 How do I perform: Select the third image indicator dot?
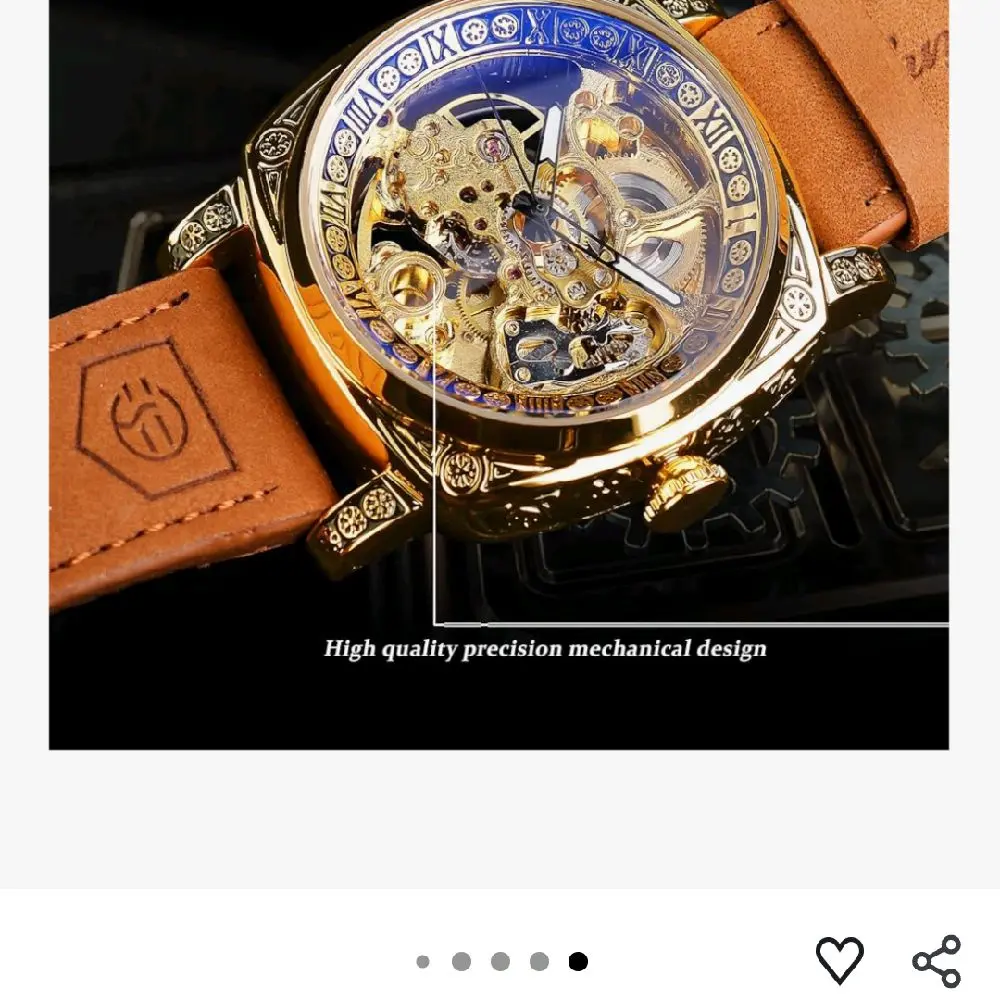(x=500, y=961)
